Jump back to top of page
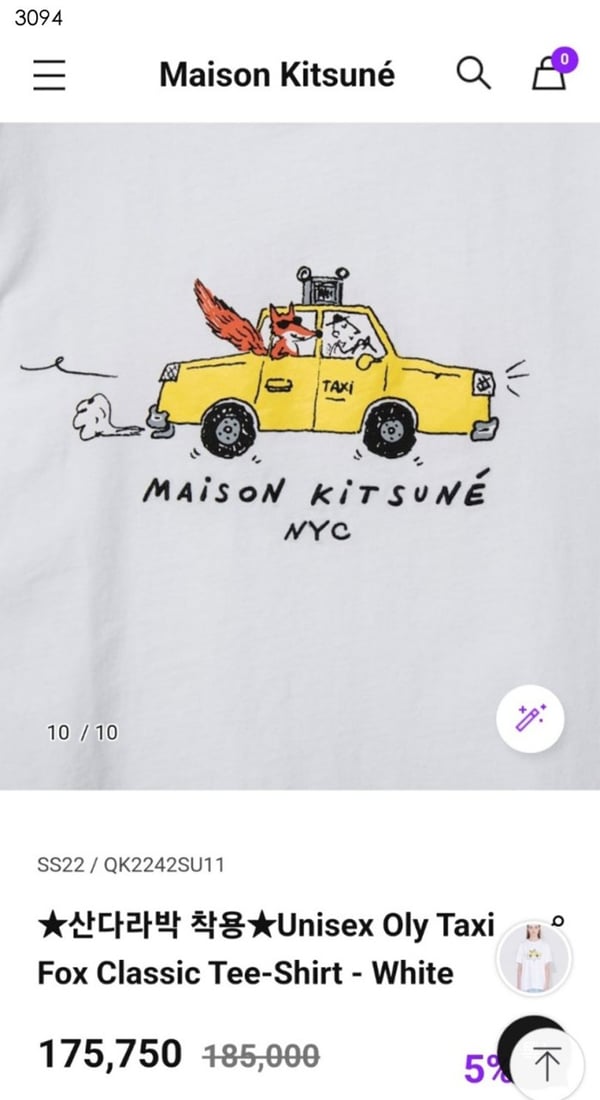600x1100 pixels. click(547, 1063)
